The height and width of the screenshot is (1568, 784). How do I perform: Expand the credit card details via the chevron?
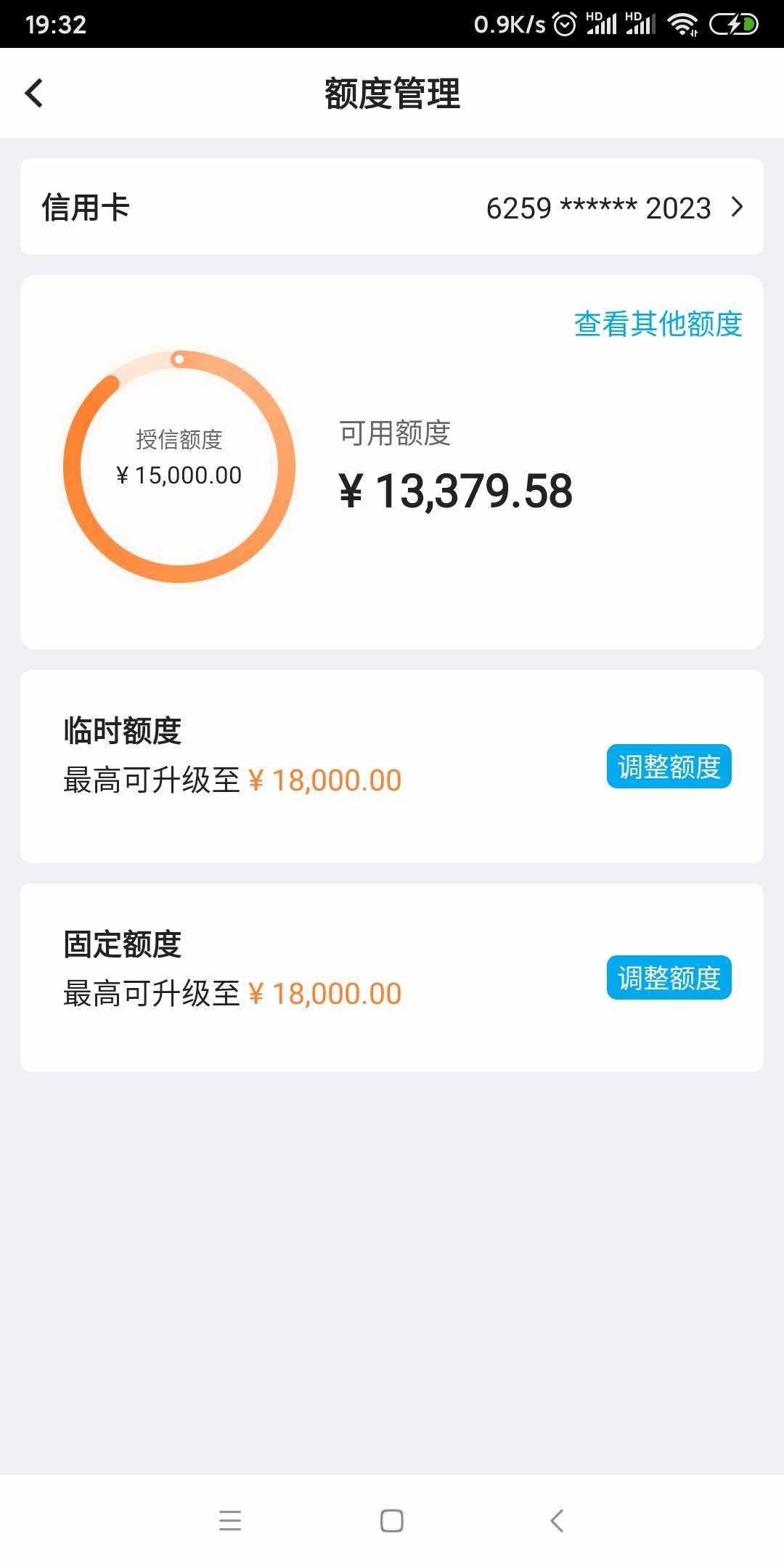click(737, 208)
